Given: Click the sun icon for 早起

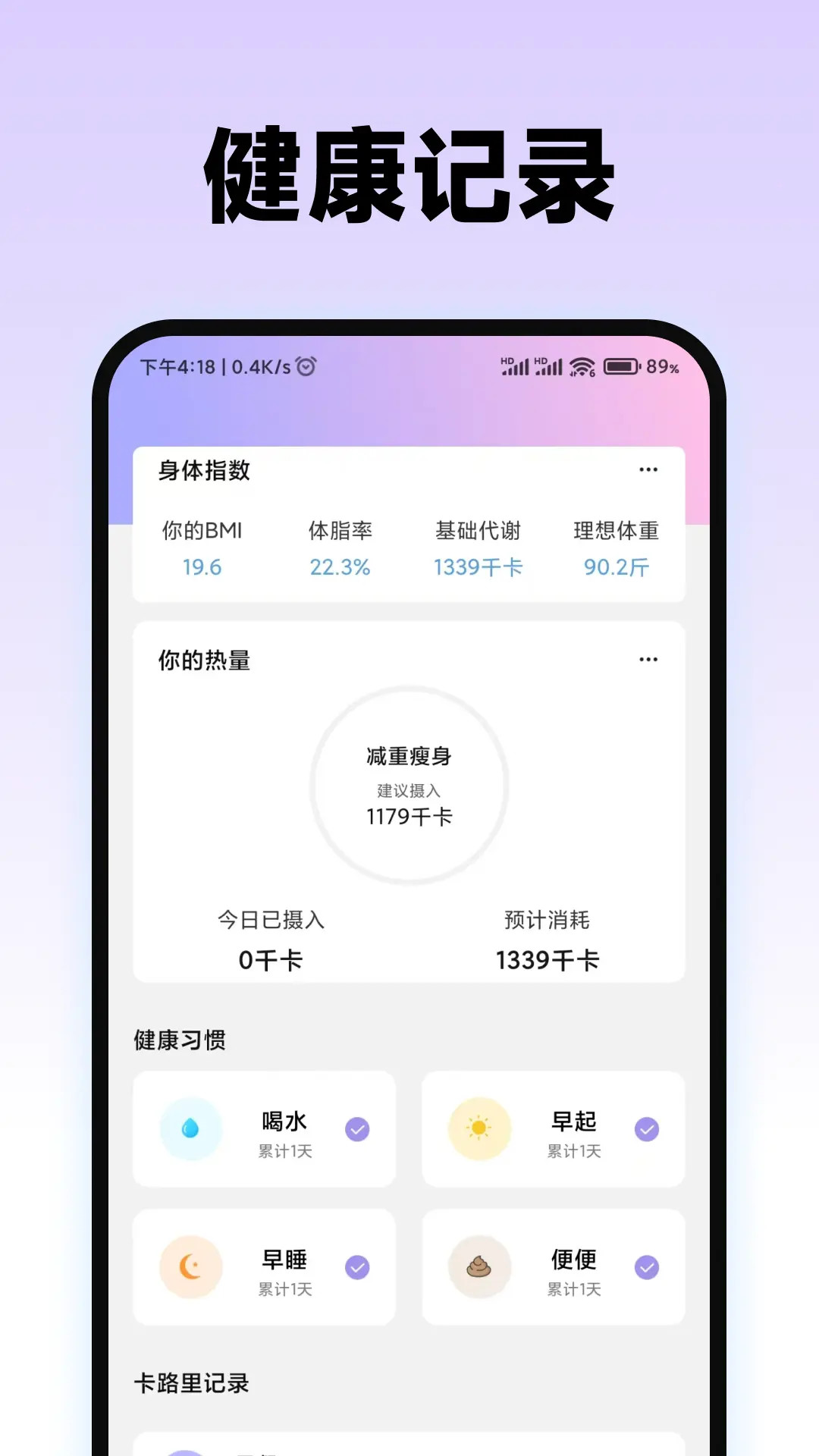Looking at the screenshot, I should point(479,1130).
